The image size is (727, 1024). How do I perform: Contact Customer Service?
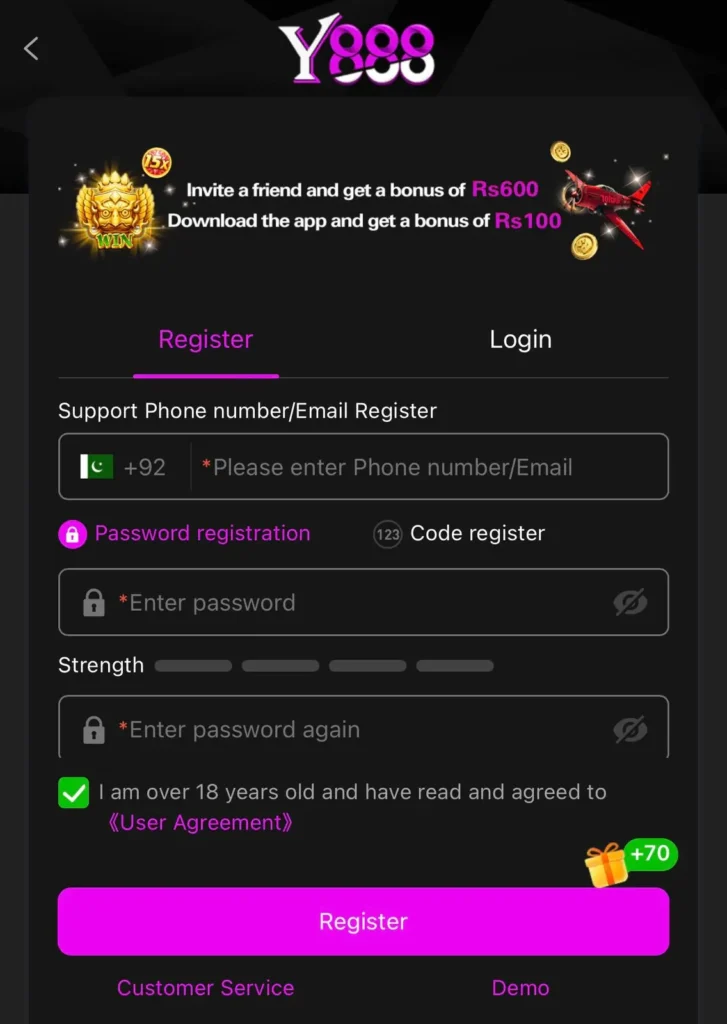pos(206,988)
